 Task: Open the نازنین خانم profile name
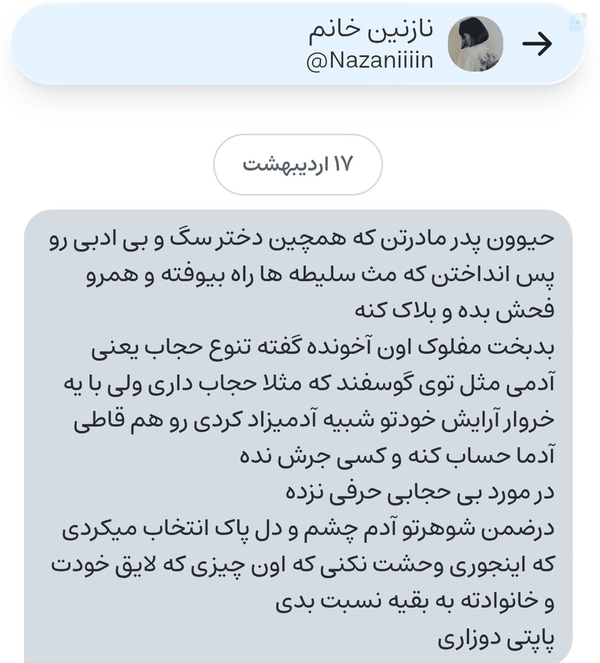(x=370, y=30)
